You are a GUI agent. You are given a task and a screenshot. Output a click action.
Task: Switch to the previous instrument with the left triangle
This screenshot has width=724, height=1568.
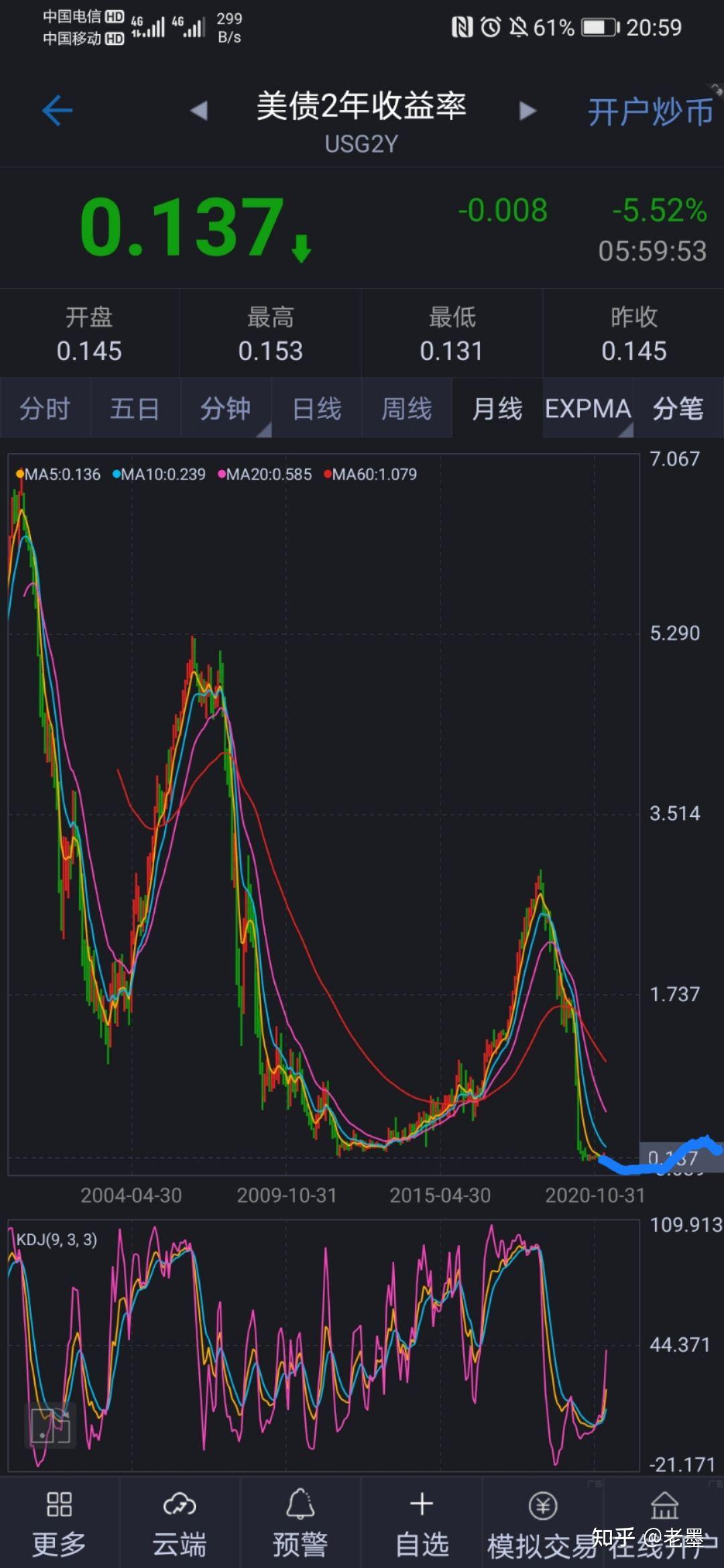(x=198, y=111)
